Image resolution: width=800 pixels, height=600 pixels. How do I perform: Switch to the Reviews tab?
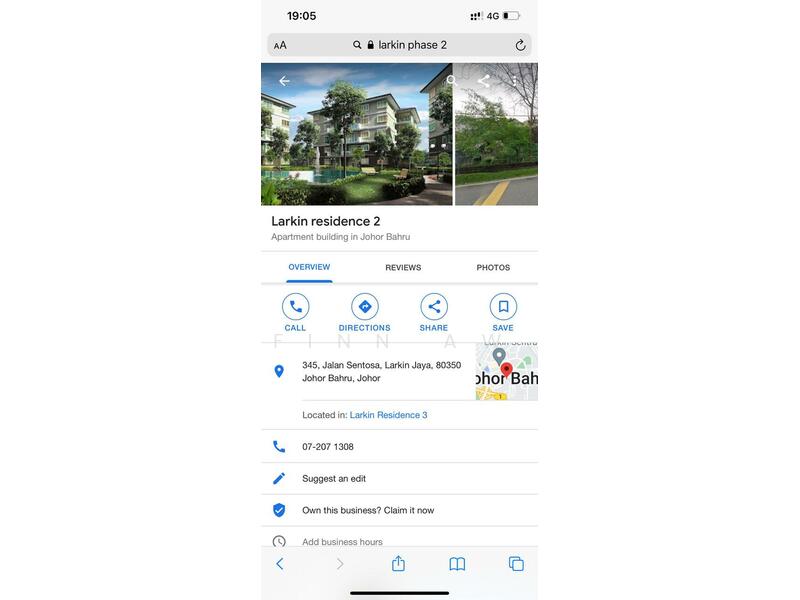pyautogui.click(x=403, y=268)
